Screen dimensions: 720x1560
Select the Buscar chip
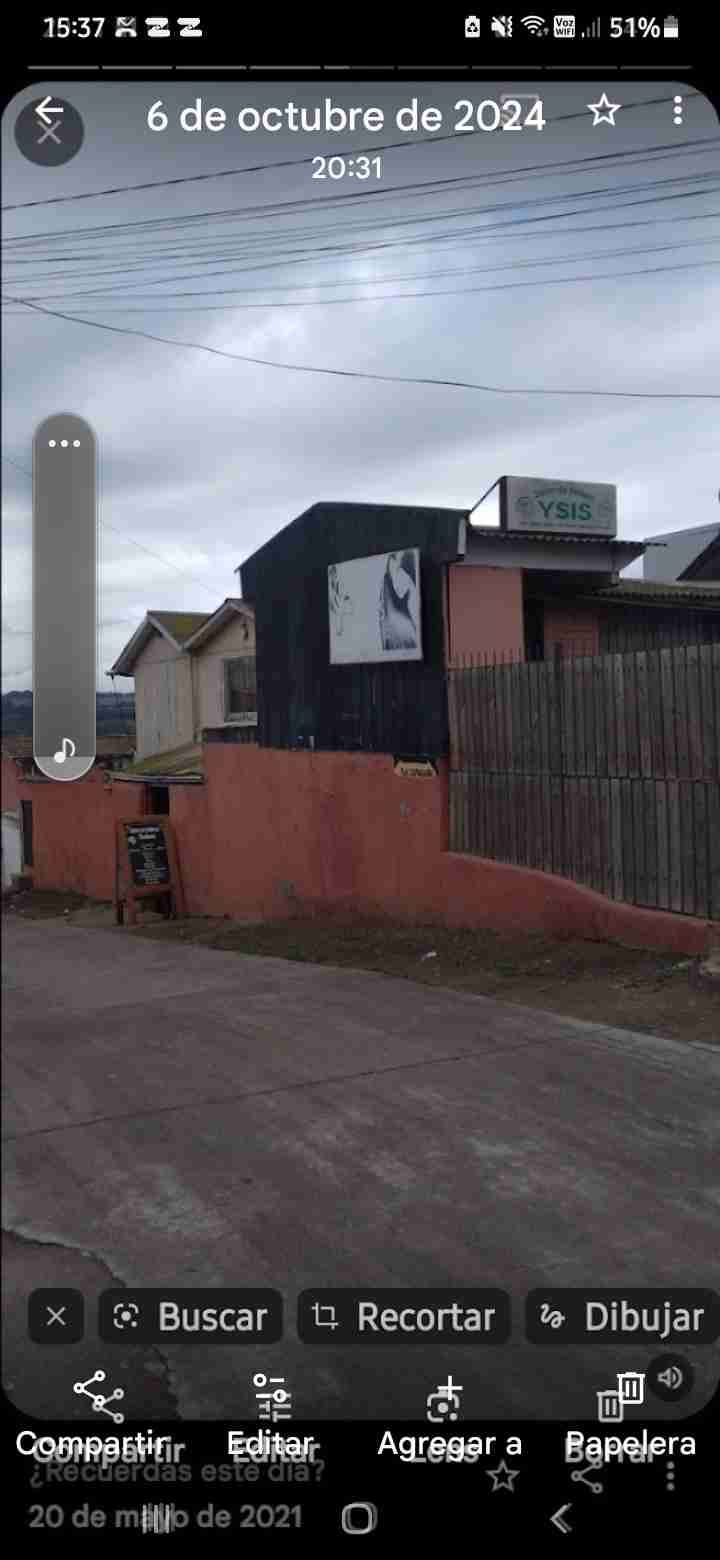(x=190, y=1316)
